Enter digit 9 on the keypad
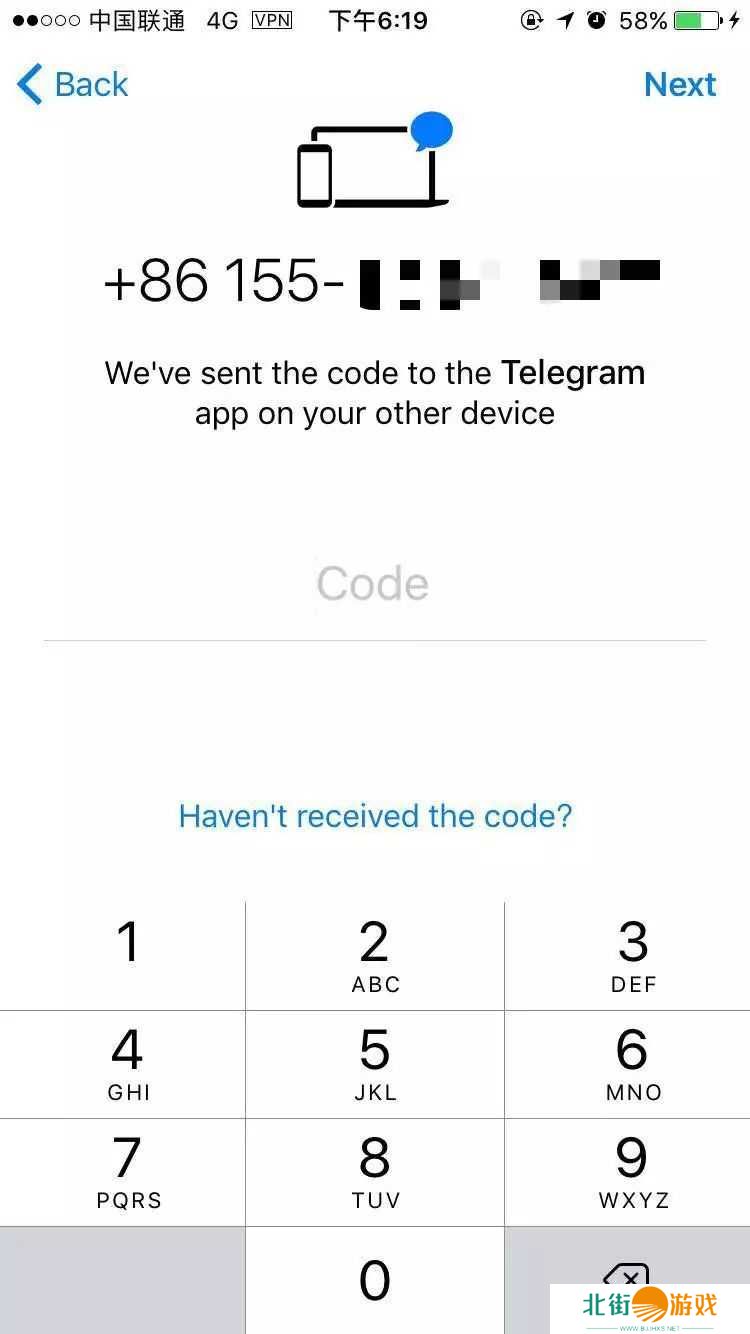Image resolution: width=750 pixels, height=1334 pixels. (x=630, y=1171)
